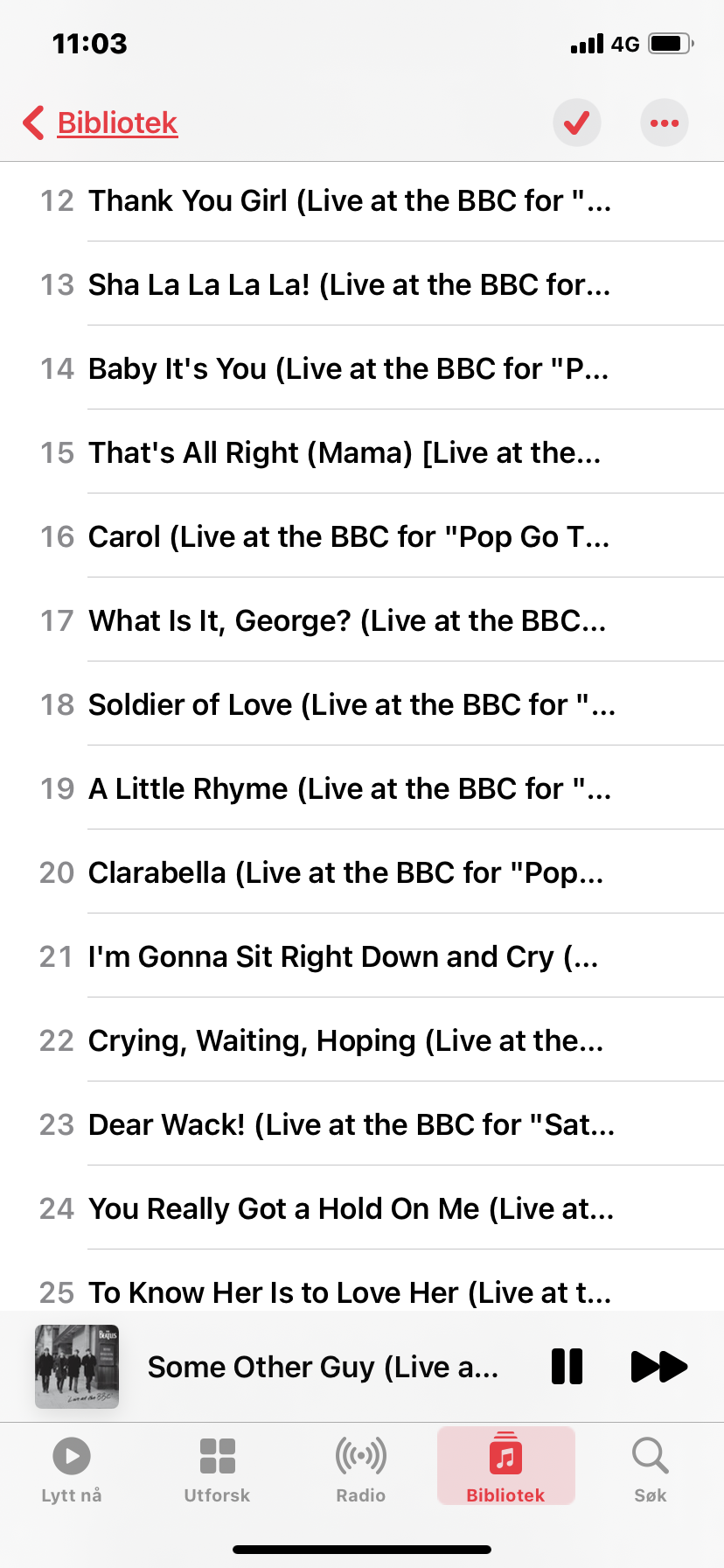Play track 12 Thank You Girl
The image size is (724, 1568).
[362, 201]
